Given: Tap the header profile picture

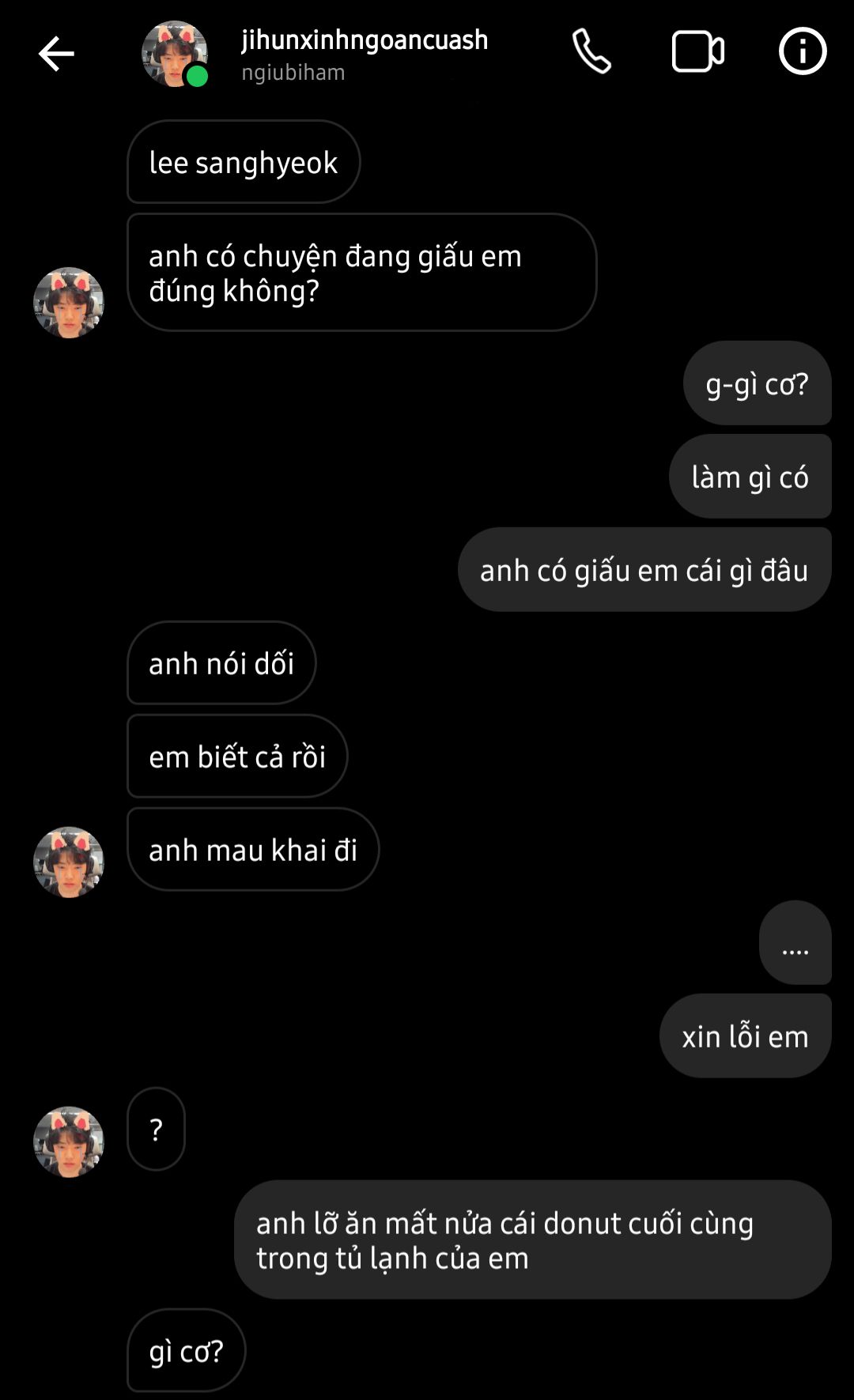Looking at the screenshot, I should 174,54.
